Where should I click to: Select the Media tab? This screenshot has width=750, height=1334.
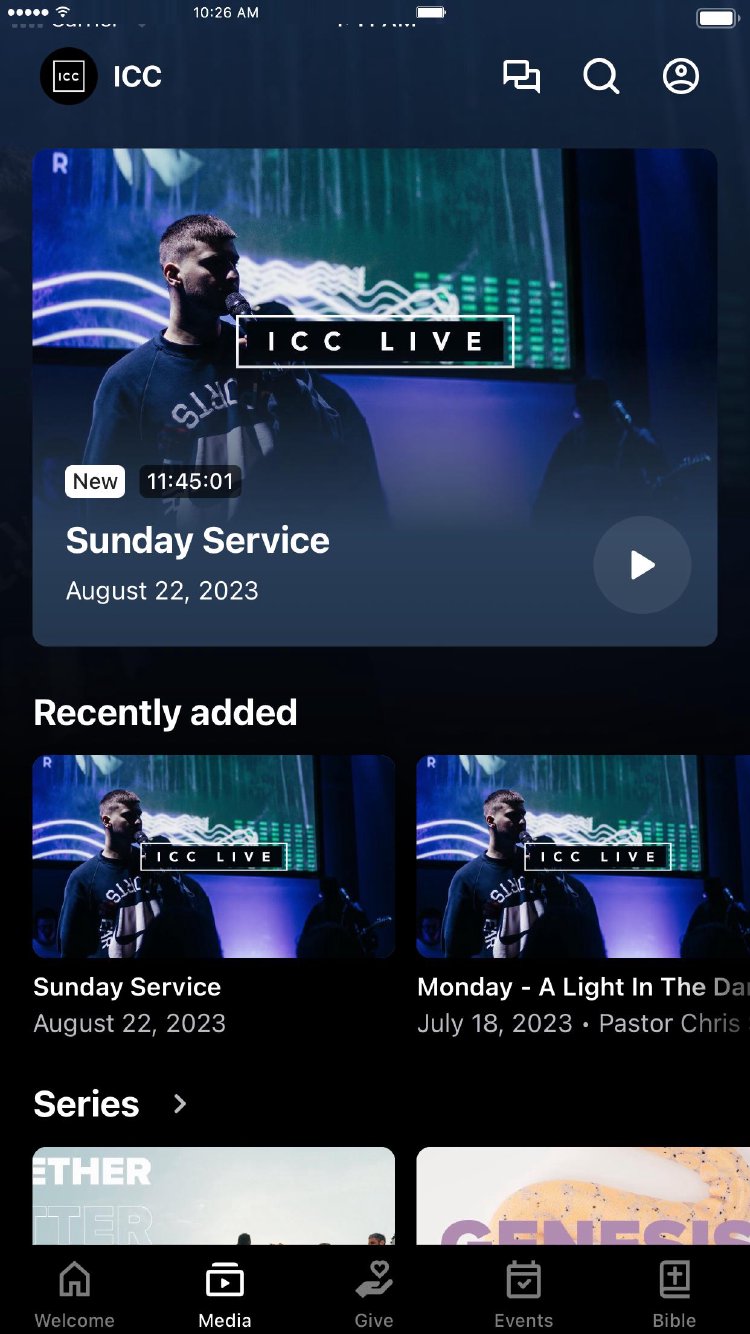coord(225,1294)
